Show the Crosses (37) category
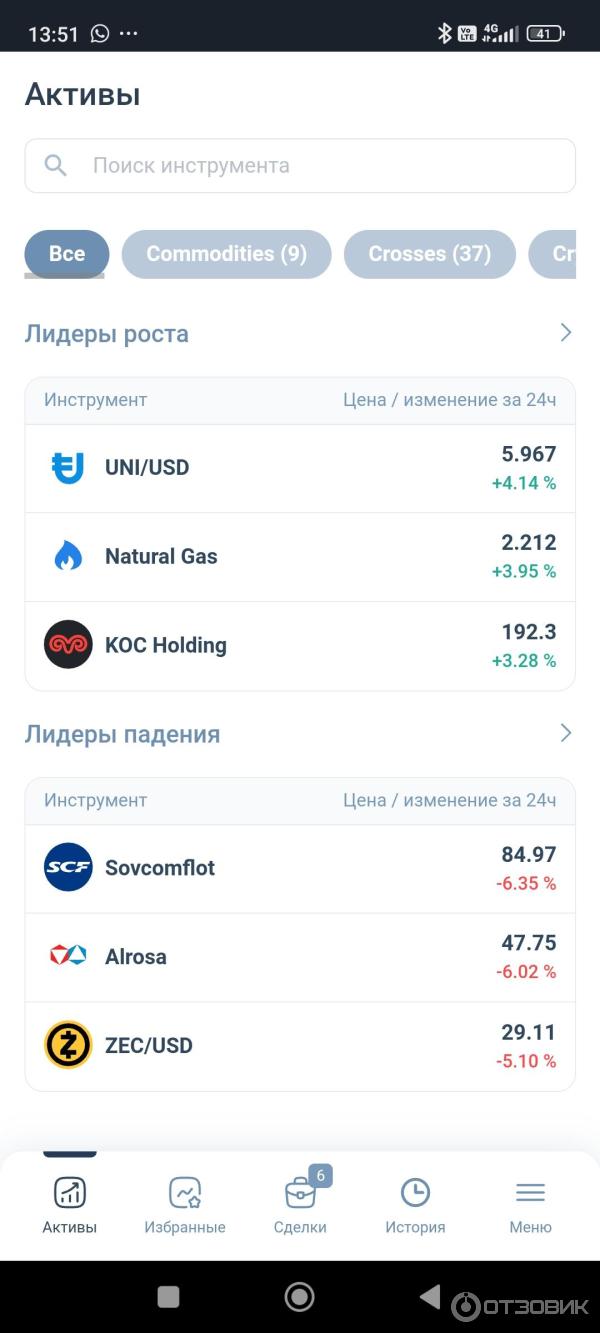 point(429,254)
